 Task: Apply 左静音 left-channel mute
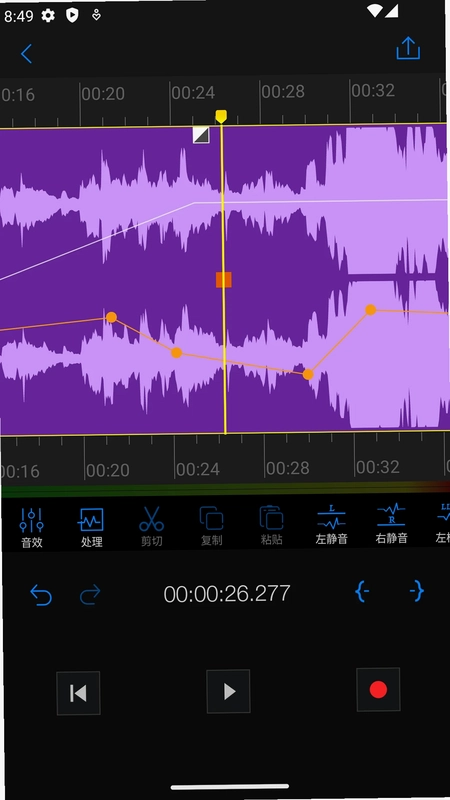click(x=331, y=524)
